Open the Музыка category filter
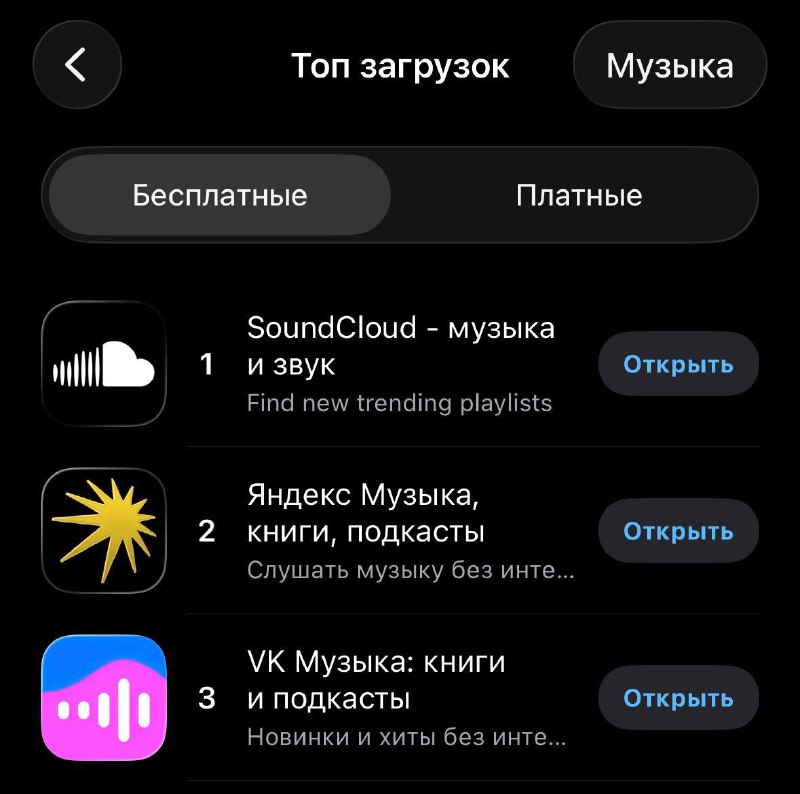This screenshot has height=794, width=800. pyautogui.click(x=669, y=66)
